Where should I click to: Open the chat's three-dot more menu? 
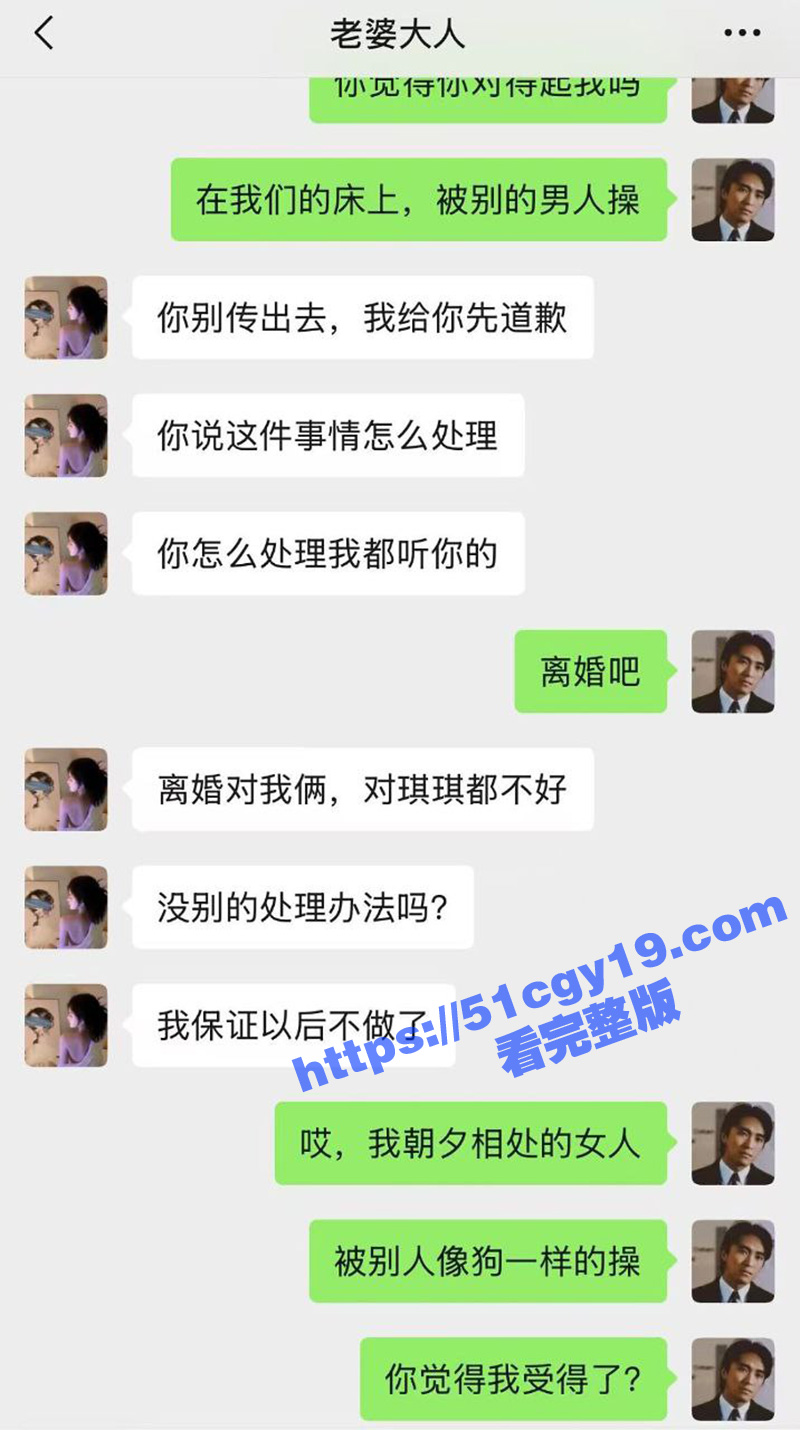[742, 34]
